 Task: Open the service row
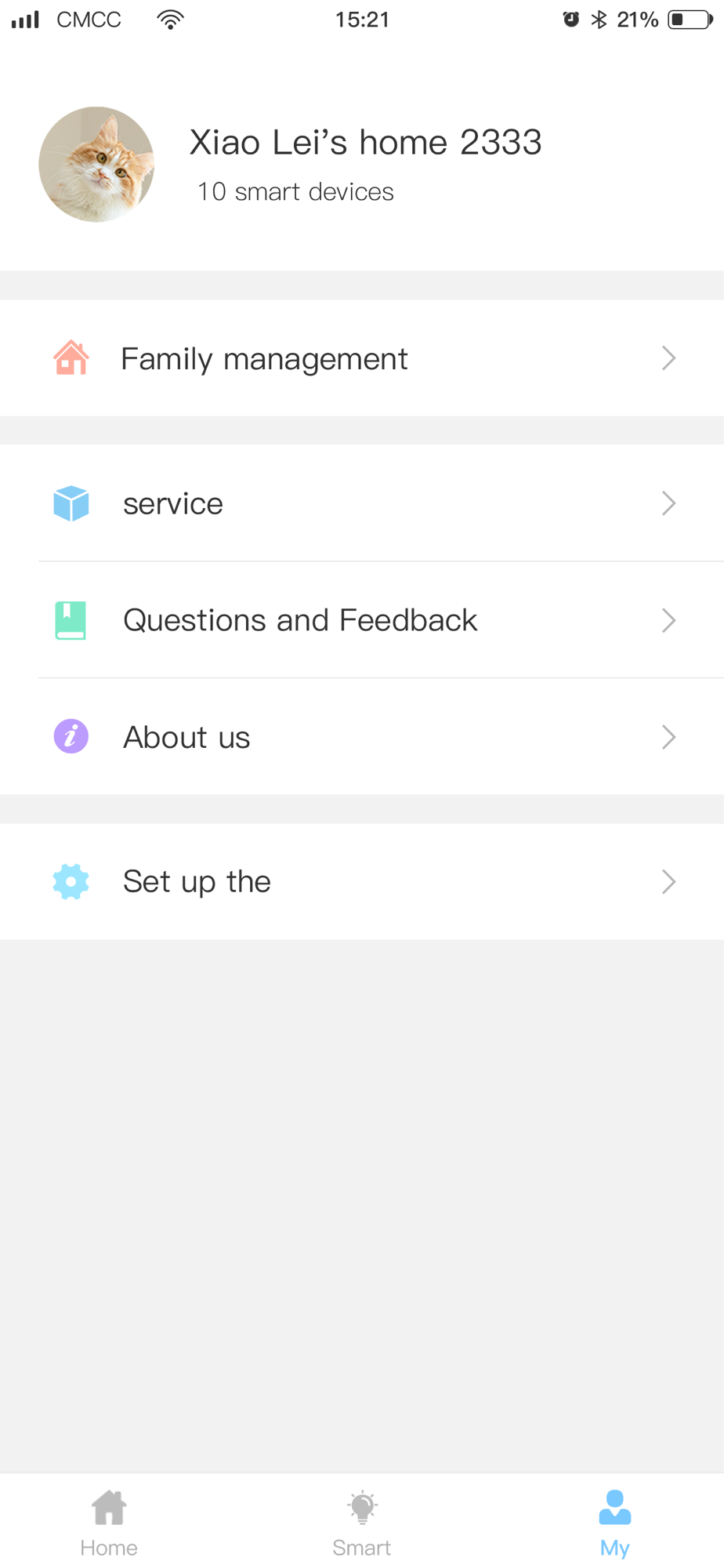tap(362, 503)
